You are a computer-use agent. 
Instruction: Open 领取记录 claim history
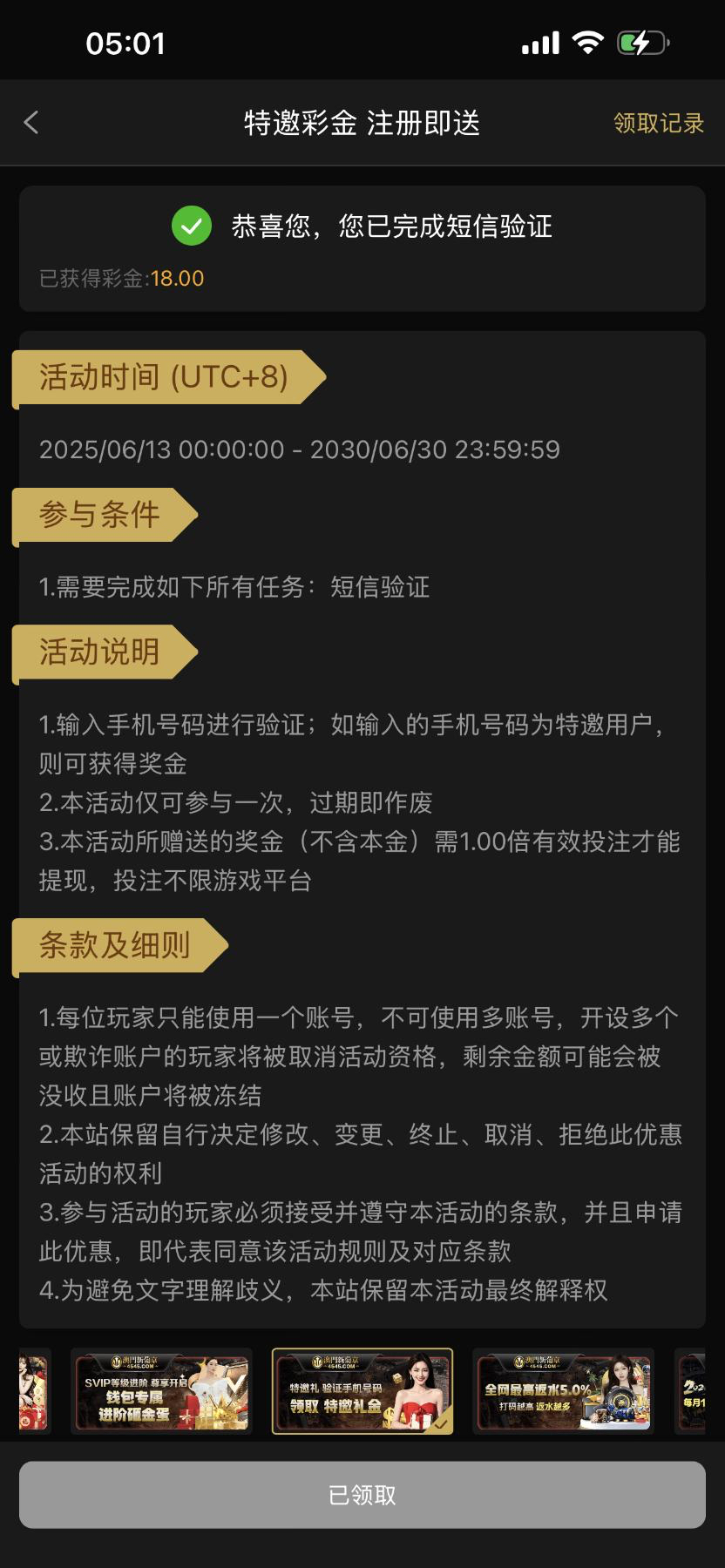point(658,123)
